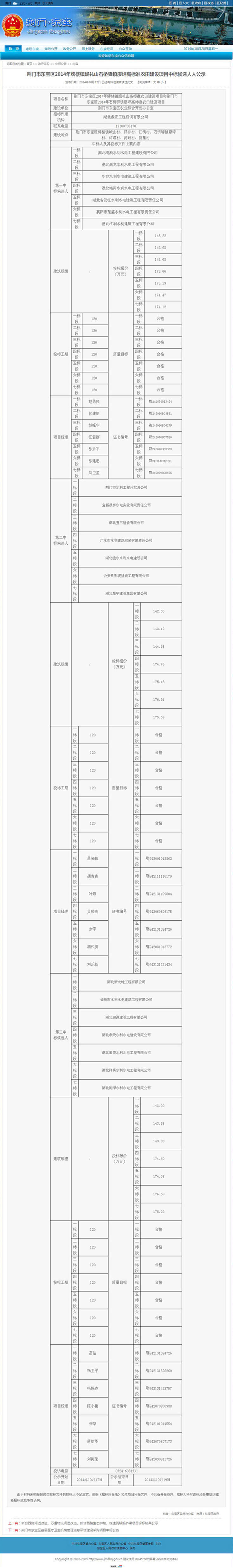
Task: Switch to the 公众互动 tab
Action: (125, 49)
